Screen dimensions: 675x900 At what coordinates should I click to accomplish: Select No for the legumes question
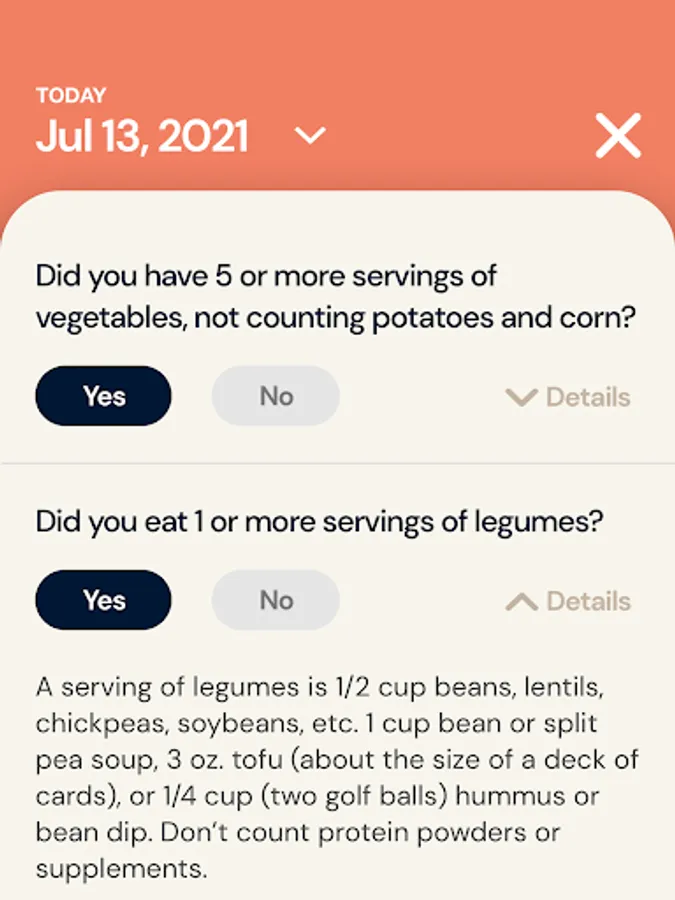275,600
